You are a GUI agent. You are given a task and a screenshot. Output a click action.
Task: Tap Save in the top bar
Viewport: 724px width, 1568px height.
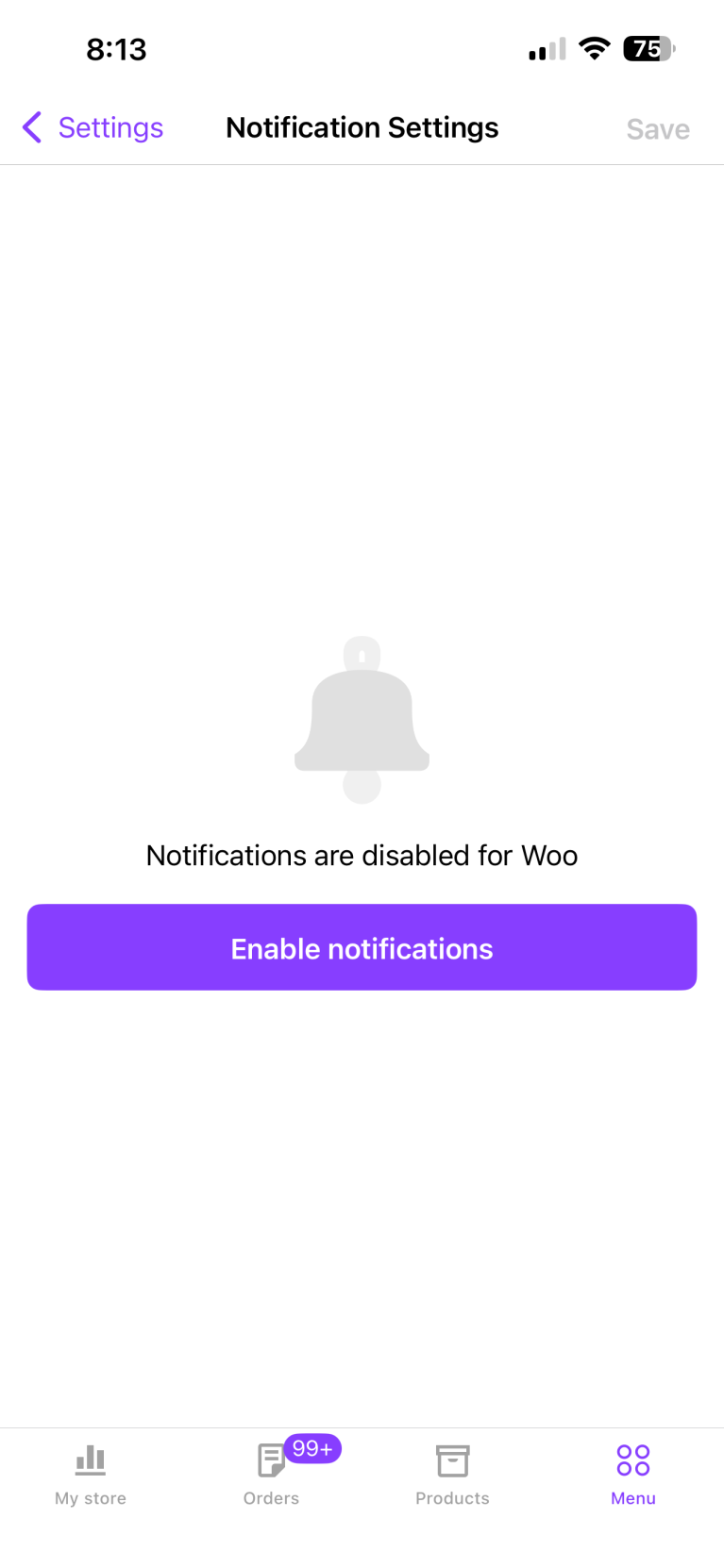pyautogui.click(x=657, y=129)
